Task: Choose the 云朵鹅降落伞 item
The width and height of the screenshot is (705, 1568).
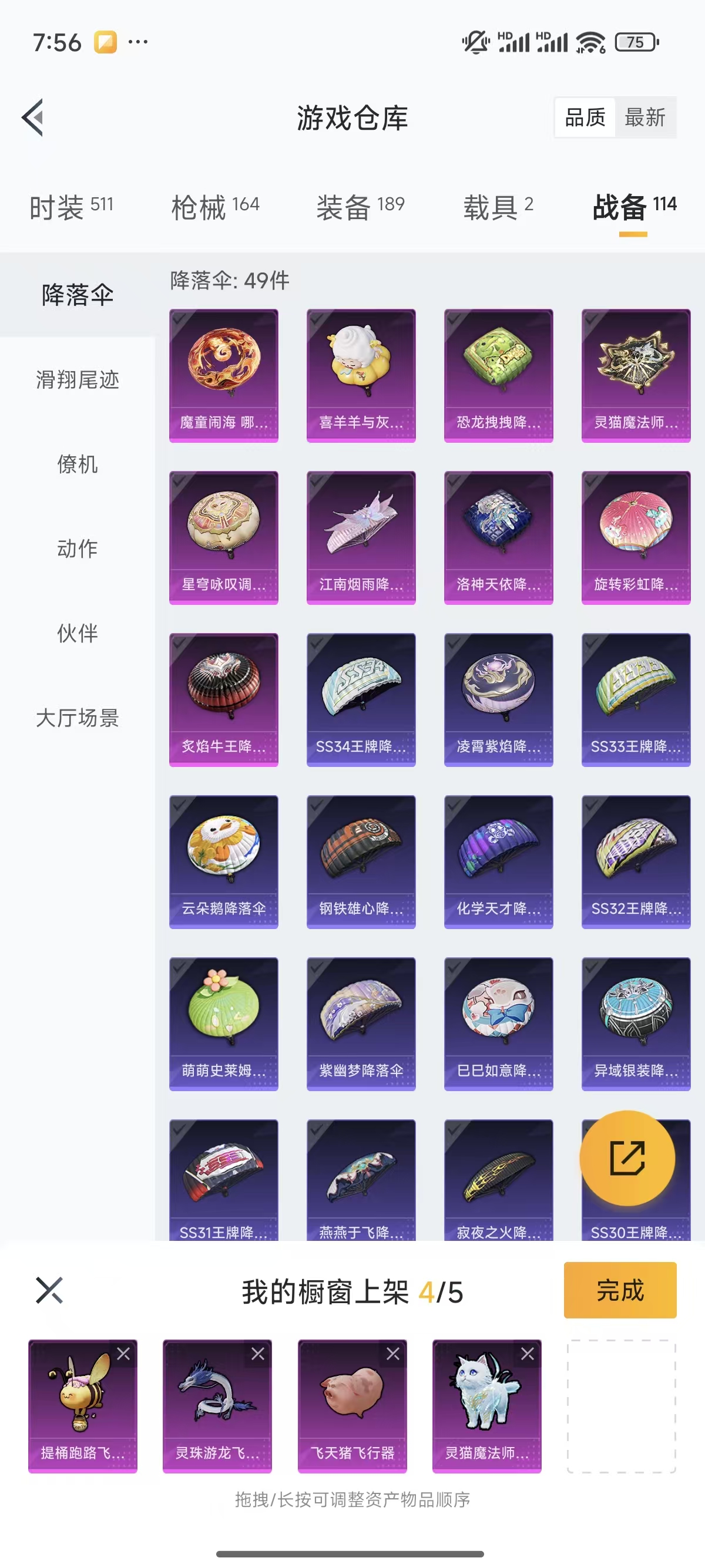Action: point(223,862)
